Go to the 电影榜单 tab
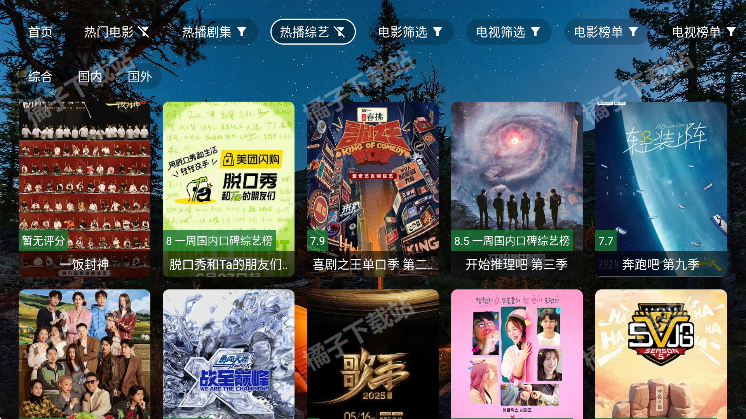 (x=606, y=32)
